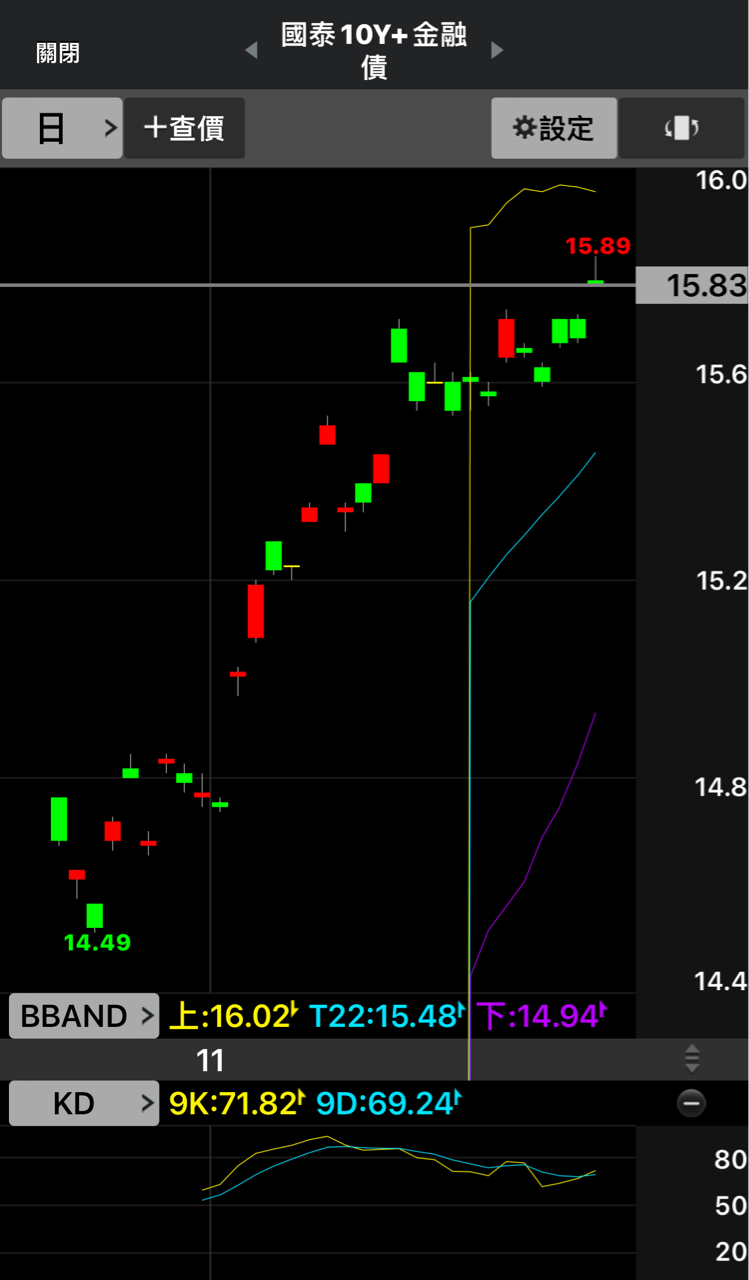Collapse the KD indicator panel
The image size is (749, 1280).
tap(691, 1103)
